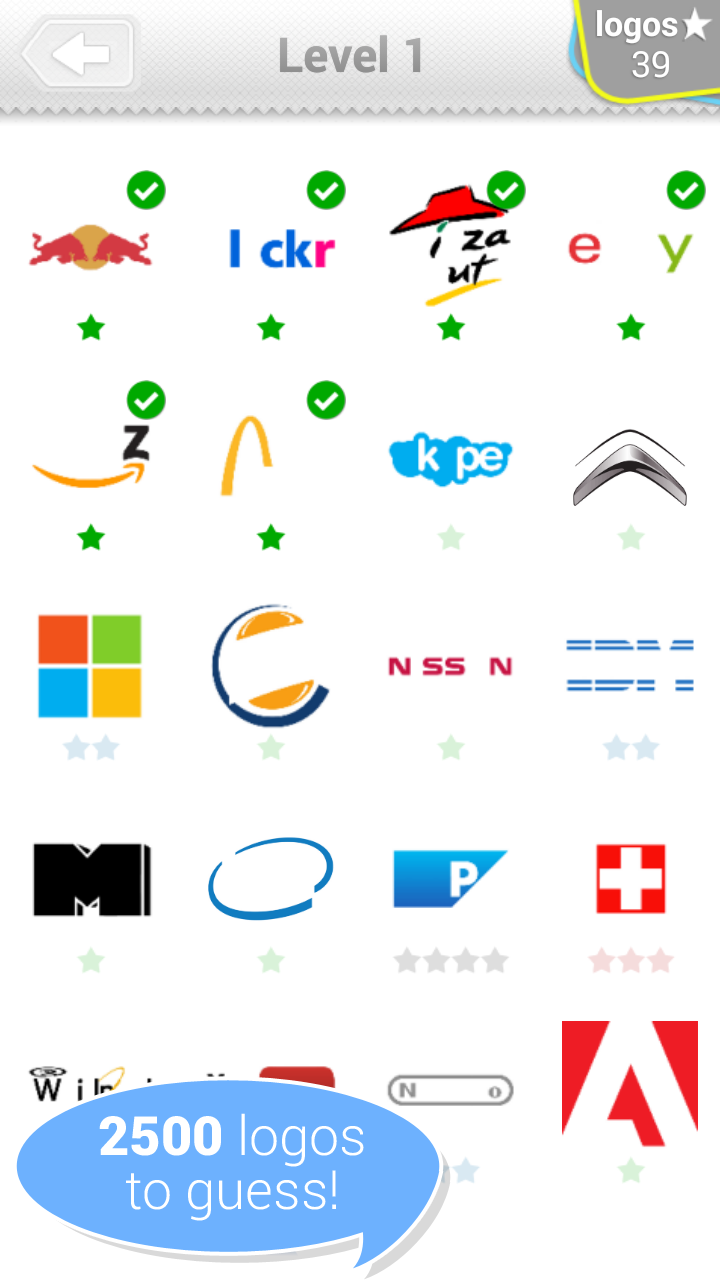The image size is (720, 1280).
Task: Open the solved red hat pizza logo
Action: [450, 248]
